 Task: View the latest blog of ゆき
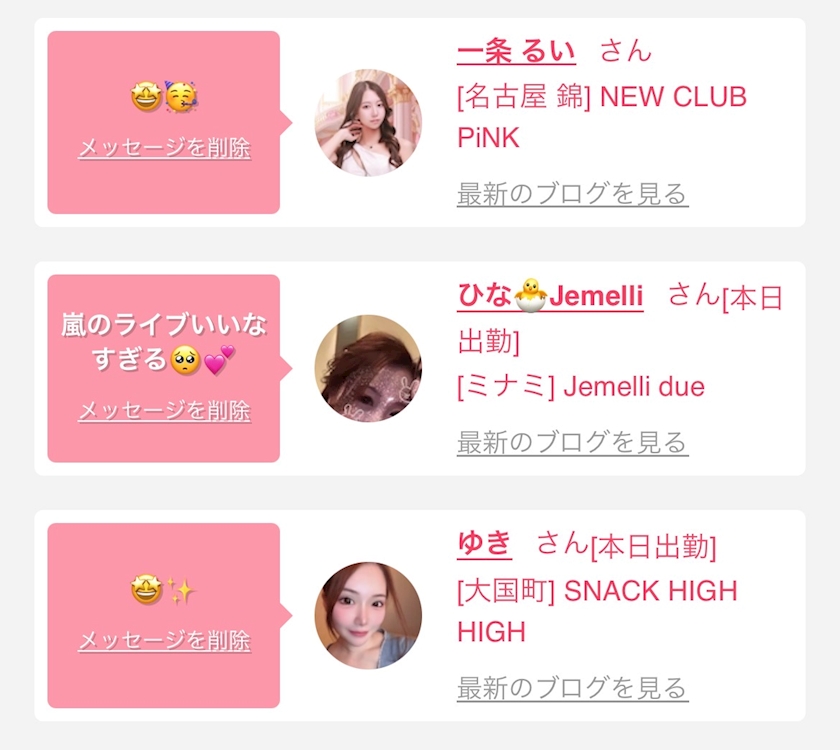(x=572, y=688)
